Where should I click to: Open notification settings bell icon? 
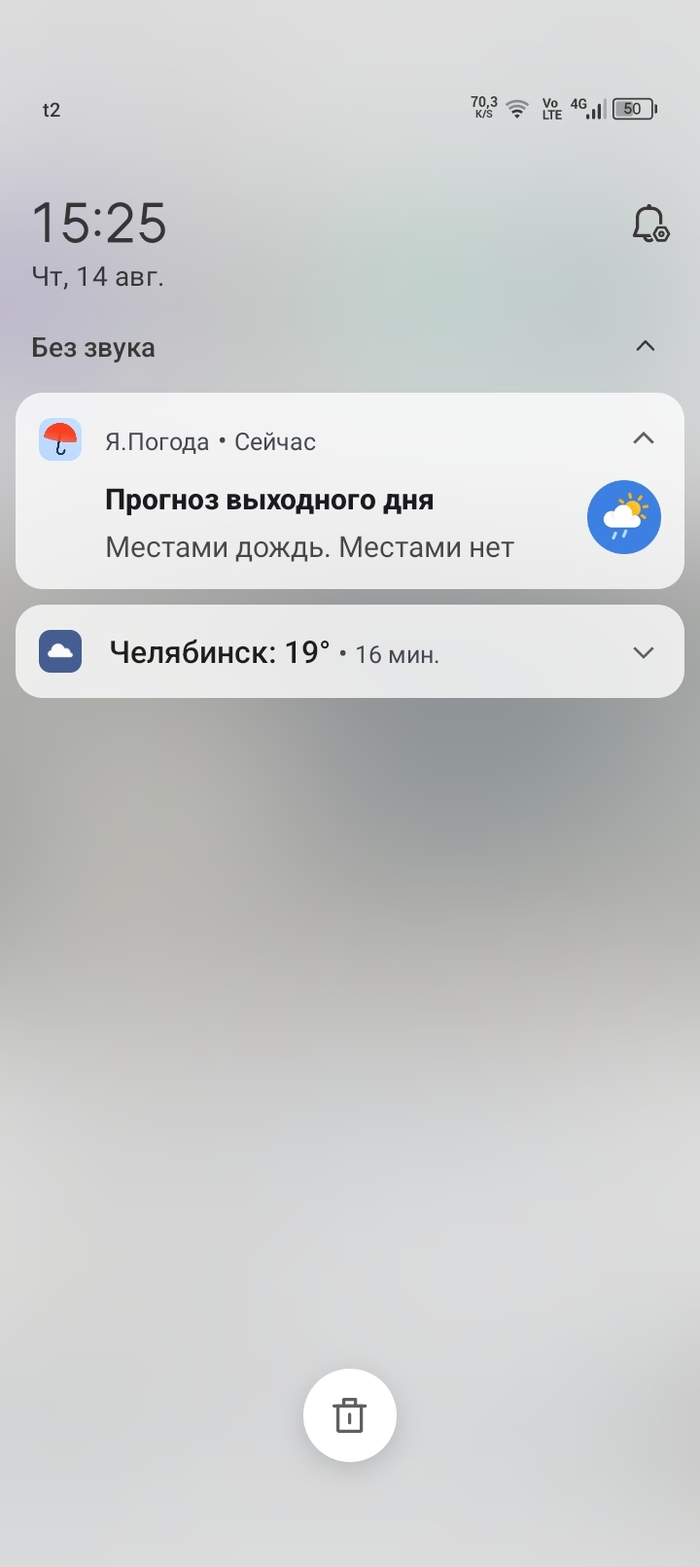(x=649, y=223)
